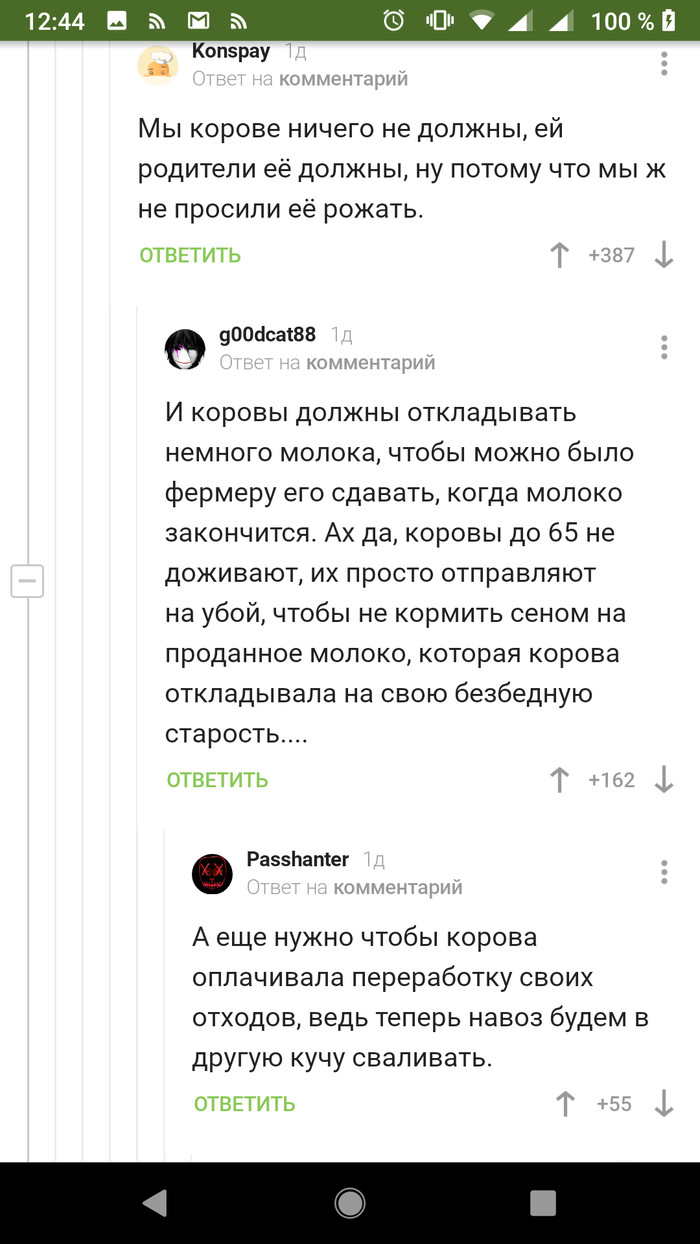
Task: Collapse the comment thread with minus box
Action: [27, 580]
